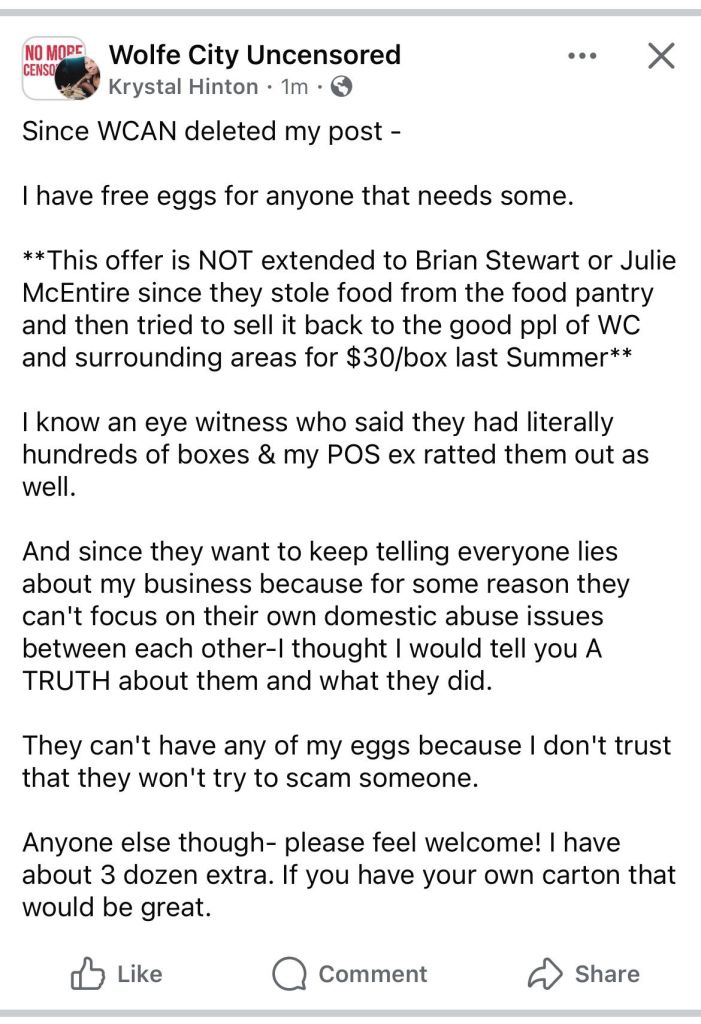Open the three-dot post options menu
Viewport: 701px width, 1024px height.
click(581, 56)
